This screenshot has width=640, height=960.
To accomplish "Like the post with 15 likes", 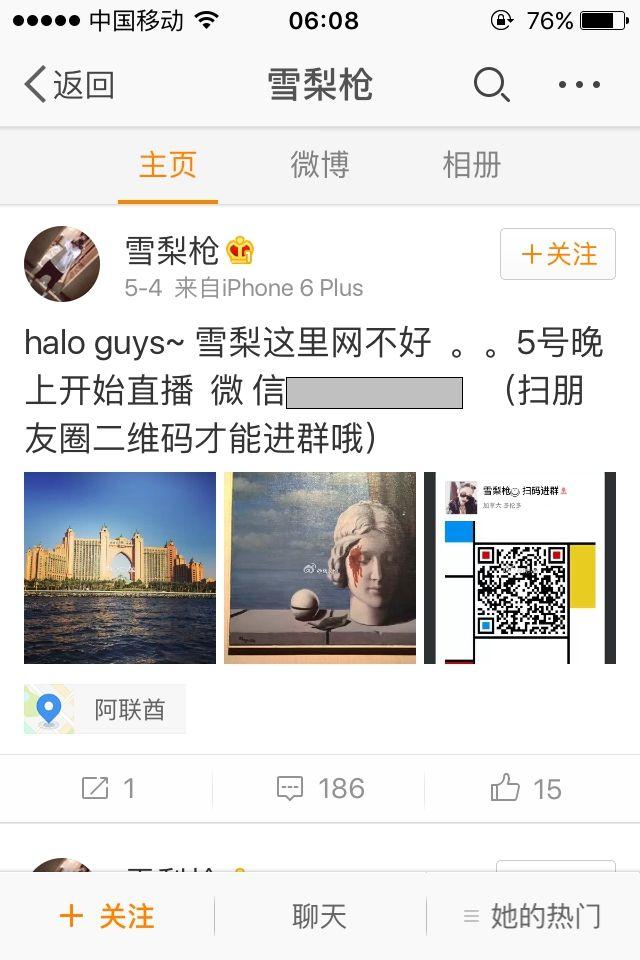I will coord(526,789).
